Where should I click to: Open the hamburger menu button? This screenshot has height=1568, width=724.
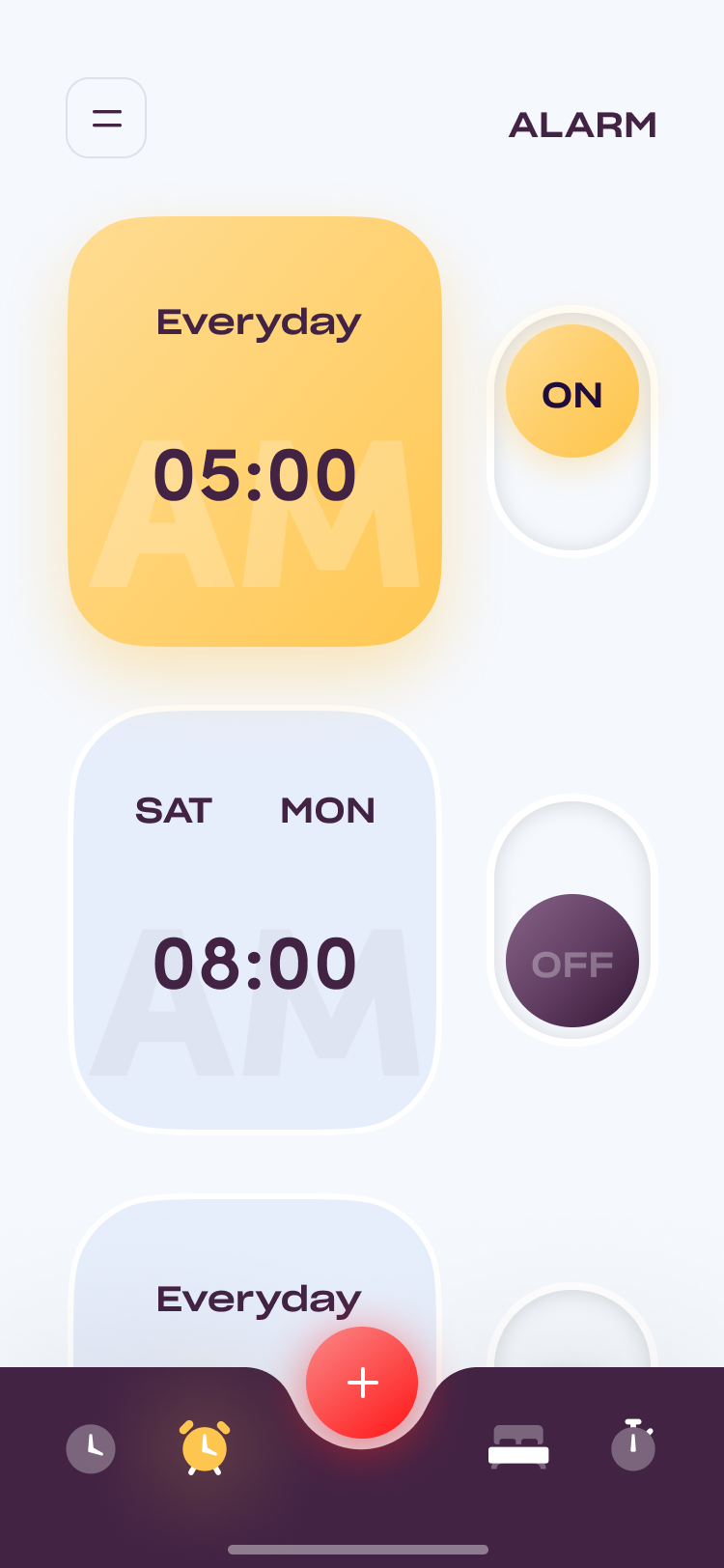tap(106, 118)
